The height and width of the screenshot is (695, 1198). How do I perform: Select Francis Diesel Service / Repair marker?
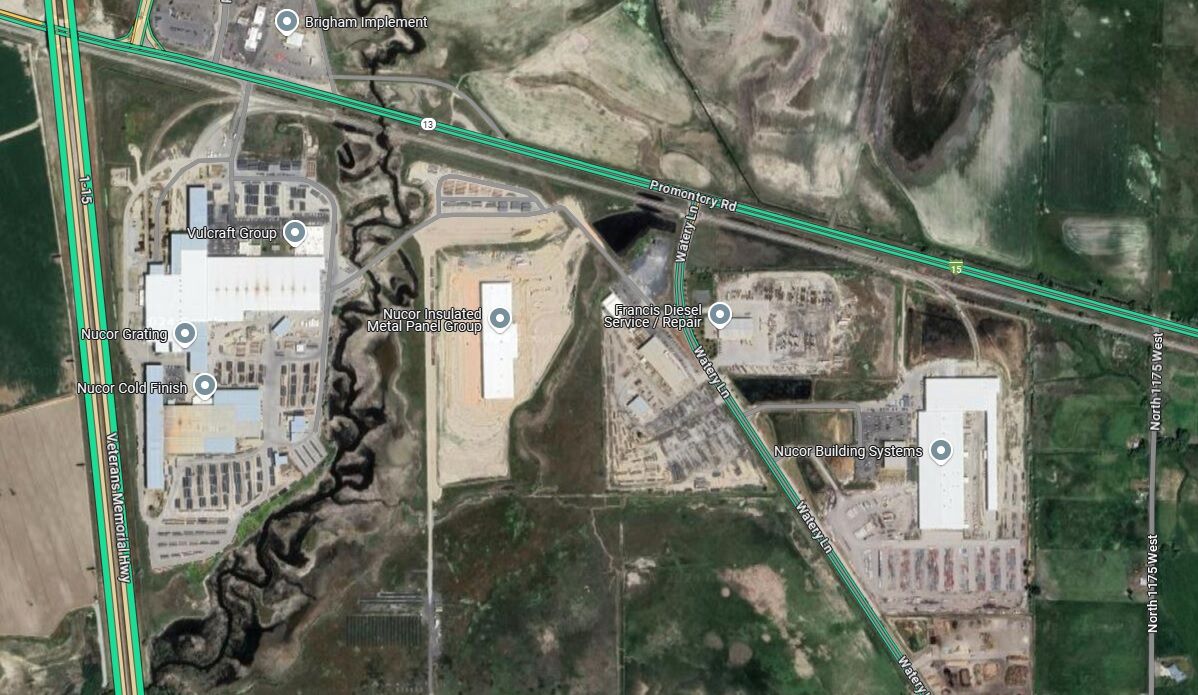click(719, 315)
